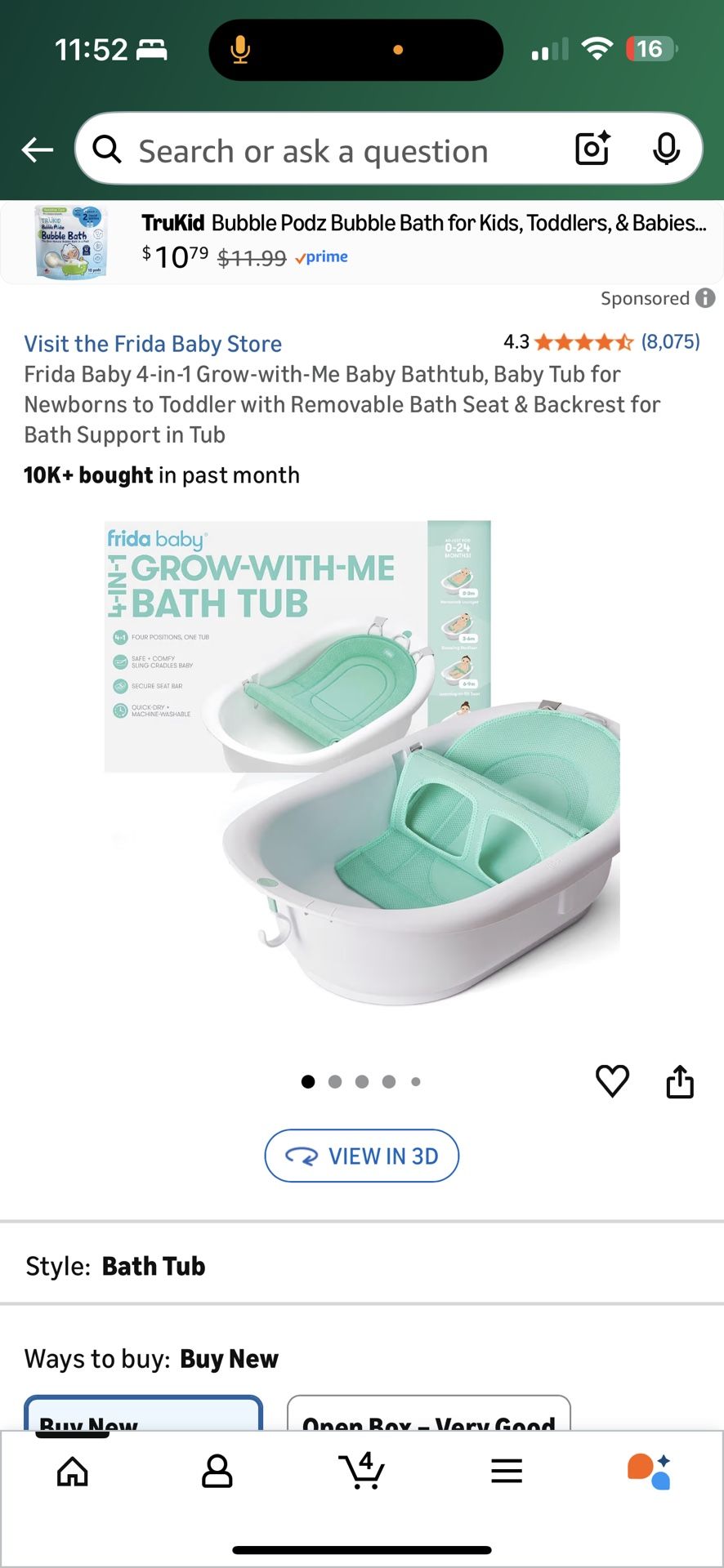Open the cart showing 4 items
The image size is (724, 1568).
click(362, 1472)
